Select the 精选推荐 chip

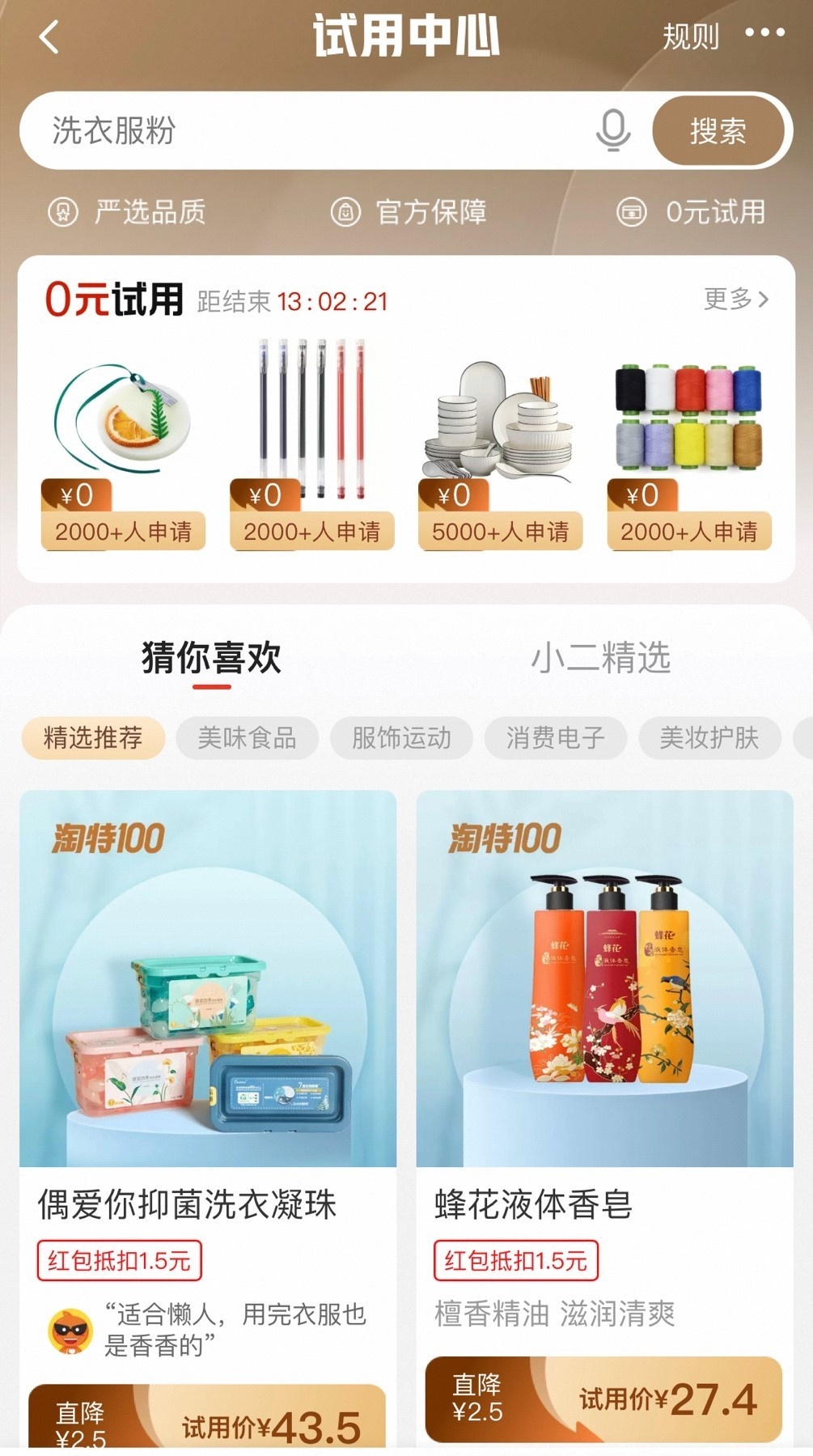pos(93,737)
